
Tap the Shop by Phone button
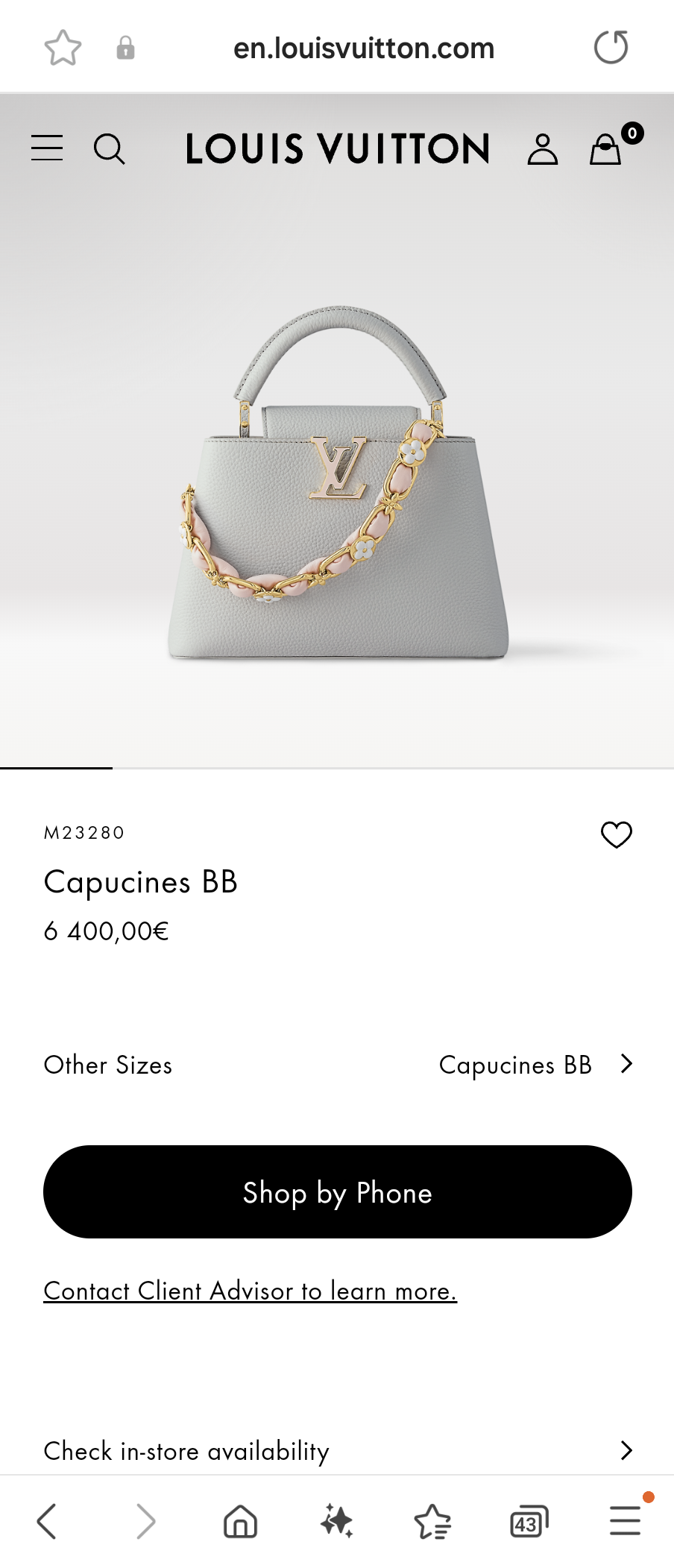pyautogui.click(x=337, y=1193)
